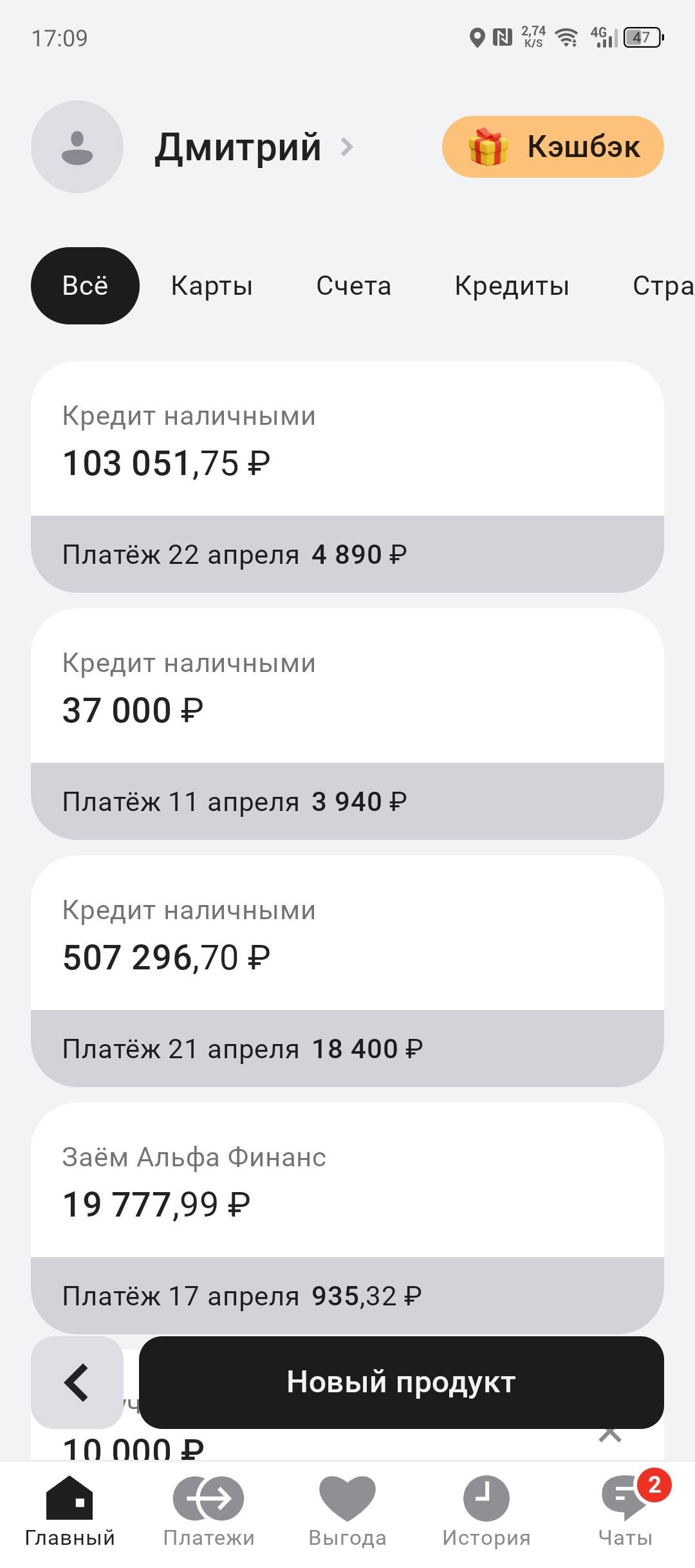Tap the back arrow near Новый продукт

pos(77,1383)
